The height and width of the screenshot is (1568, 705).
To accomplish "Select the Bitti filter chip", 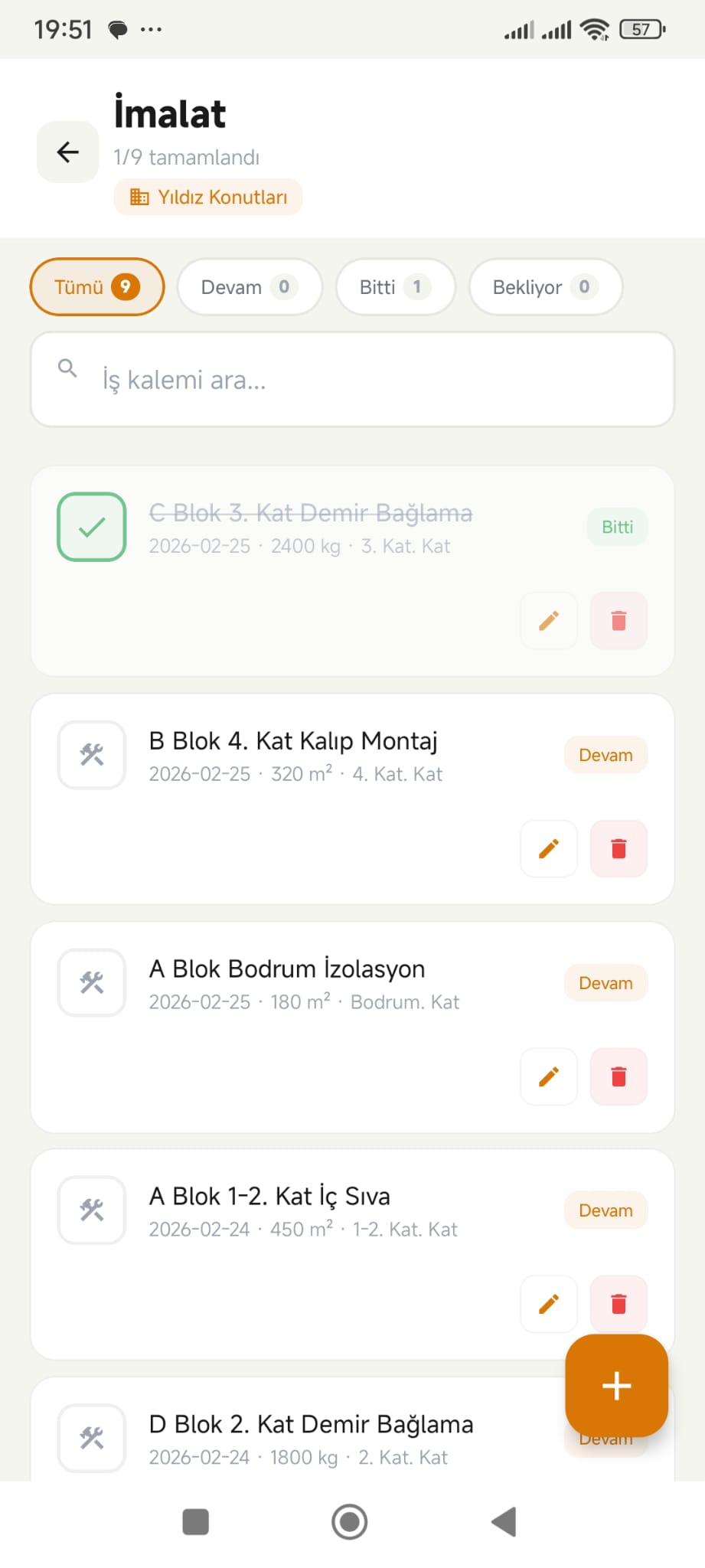I will 395,286.
